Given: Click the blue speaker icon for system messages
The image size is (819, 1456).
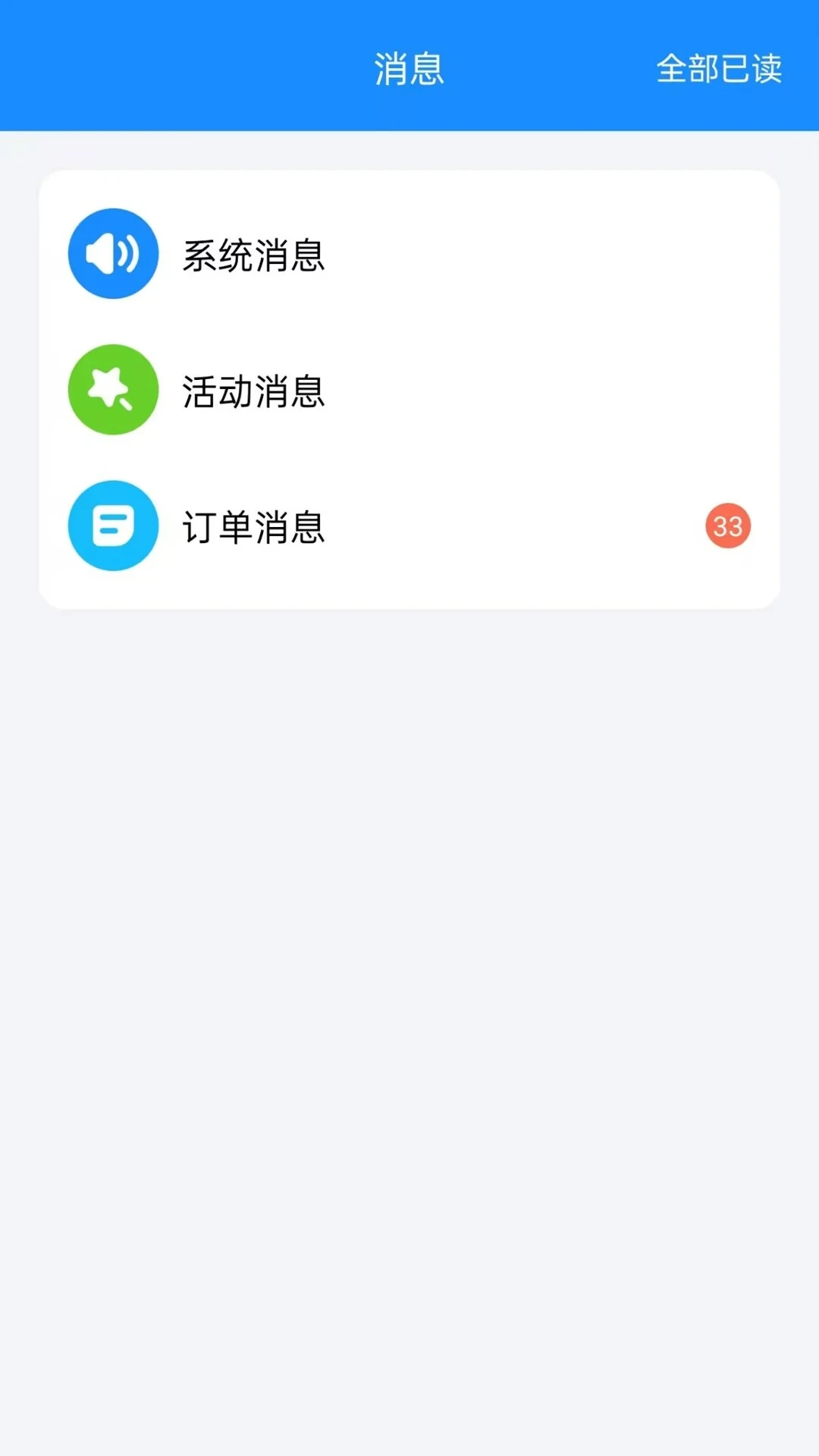Looking at the screenshot, I should (113, 253).
